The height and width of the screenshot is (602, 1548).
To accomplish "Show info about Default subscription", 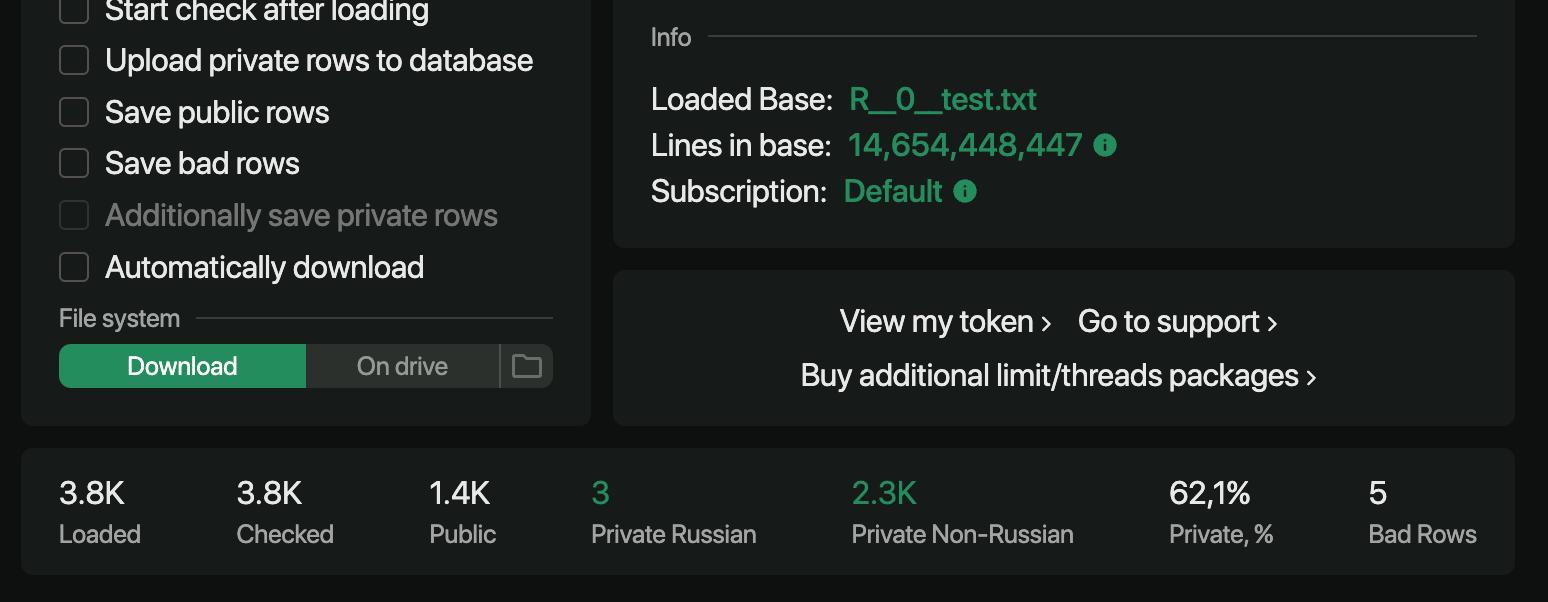I will pos(965,191).
